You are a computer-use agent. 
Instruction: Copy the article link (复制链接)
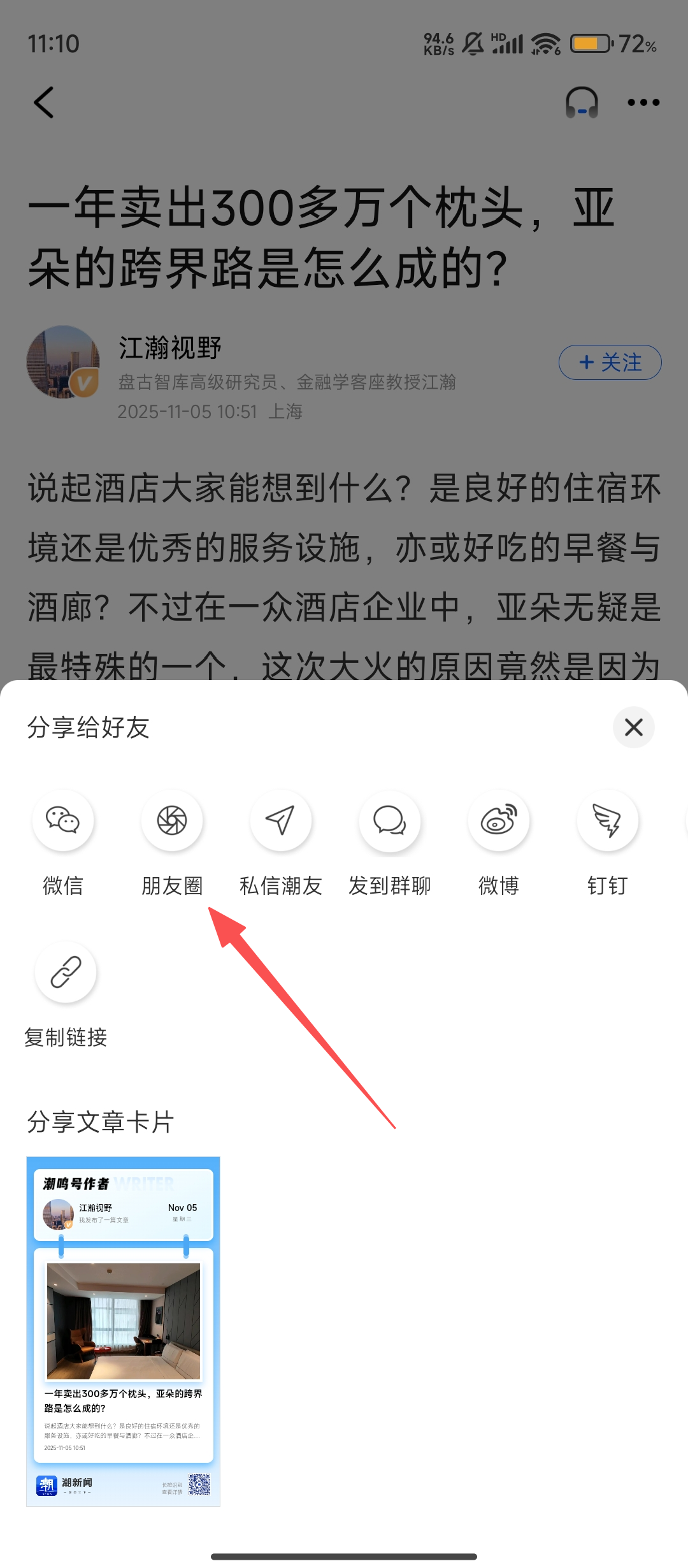pyautogui.click(x=66, y=972)
